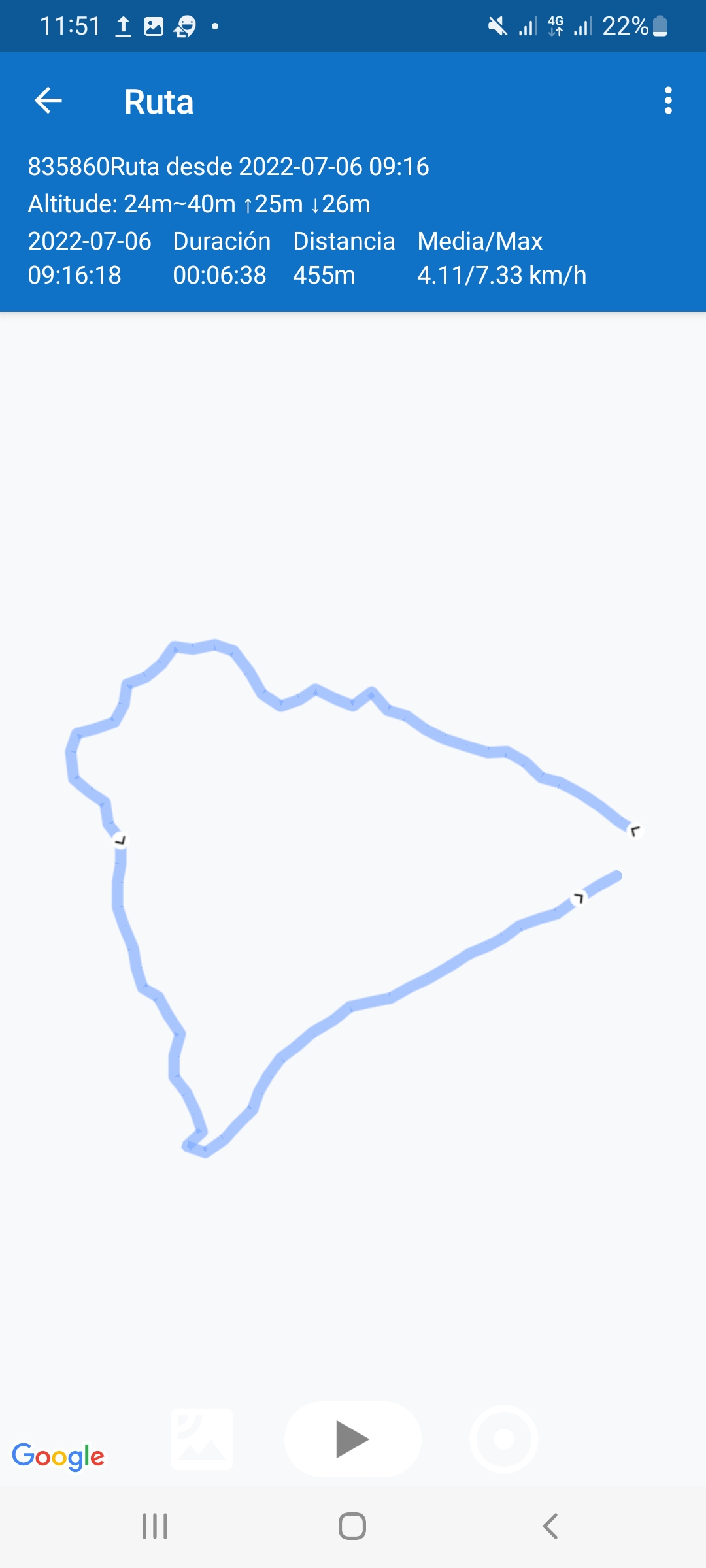Viewport: 706px width, 1568px height.
Task: Tap the map layers image icon
Action: pyautogui.click(x=202, y=1439)
